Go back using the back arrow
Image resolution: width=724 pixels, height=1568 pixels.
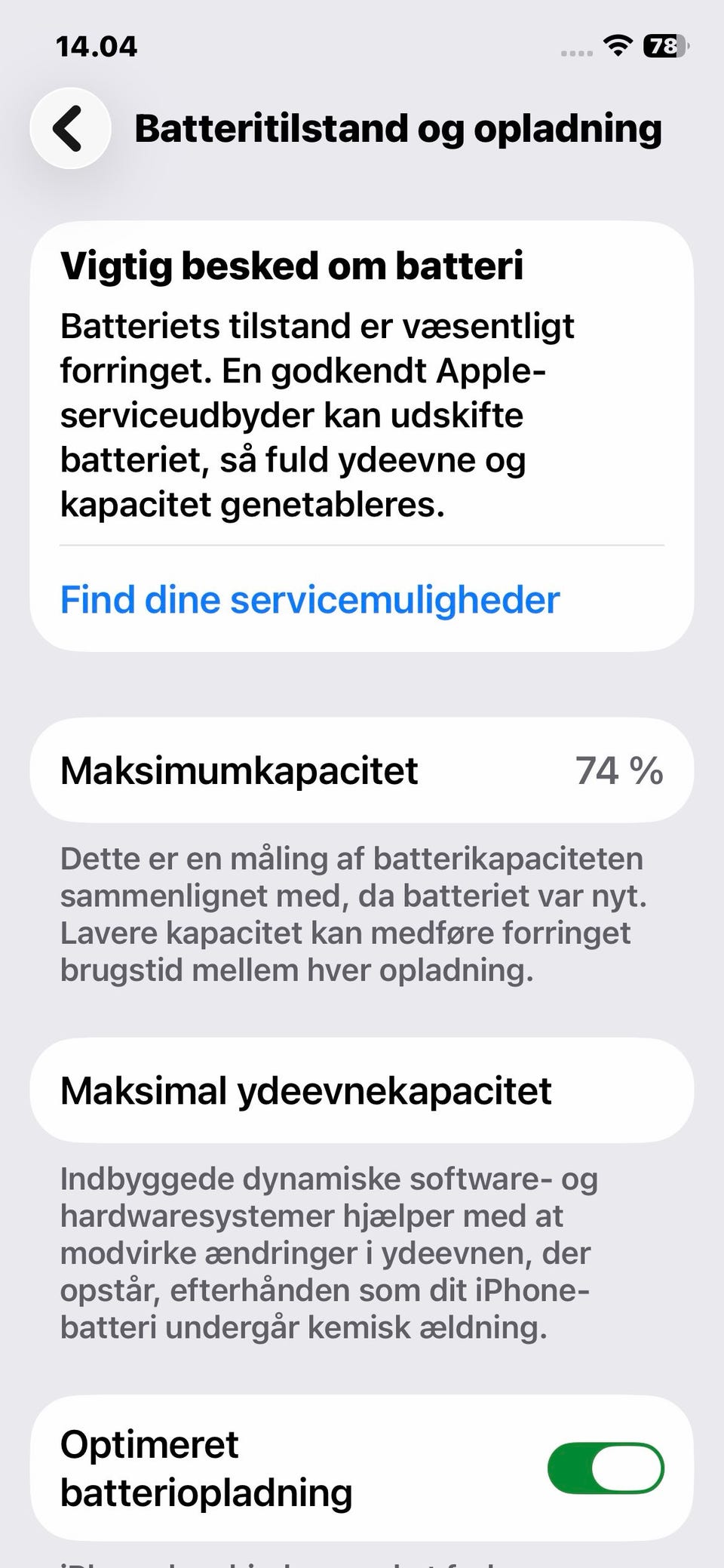click(70, 128)
